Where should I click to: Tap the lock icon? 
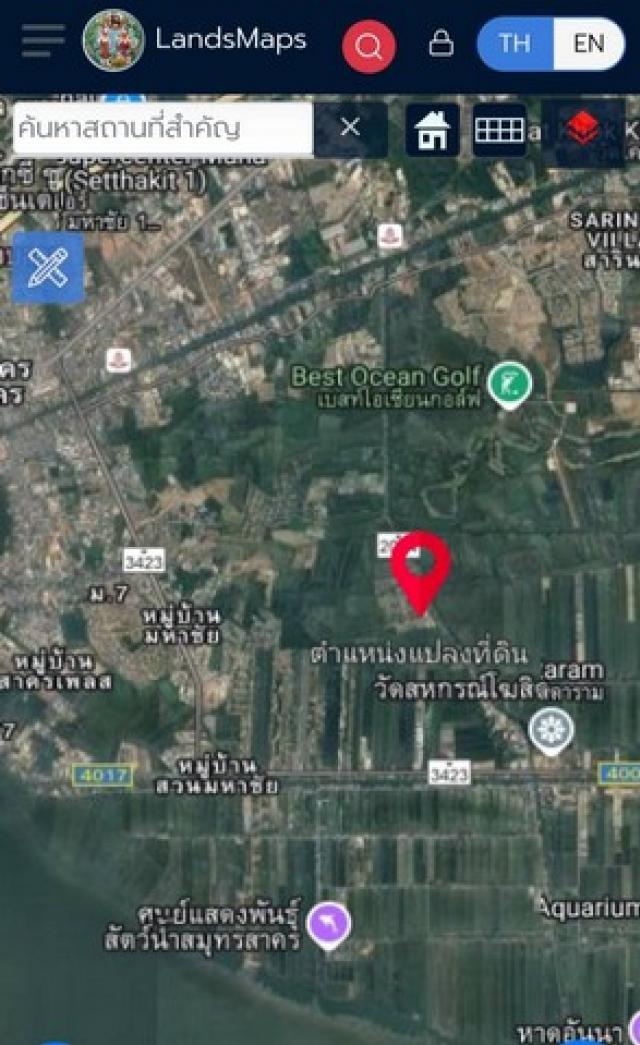[440, 44]
